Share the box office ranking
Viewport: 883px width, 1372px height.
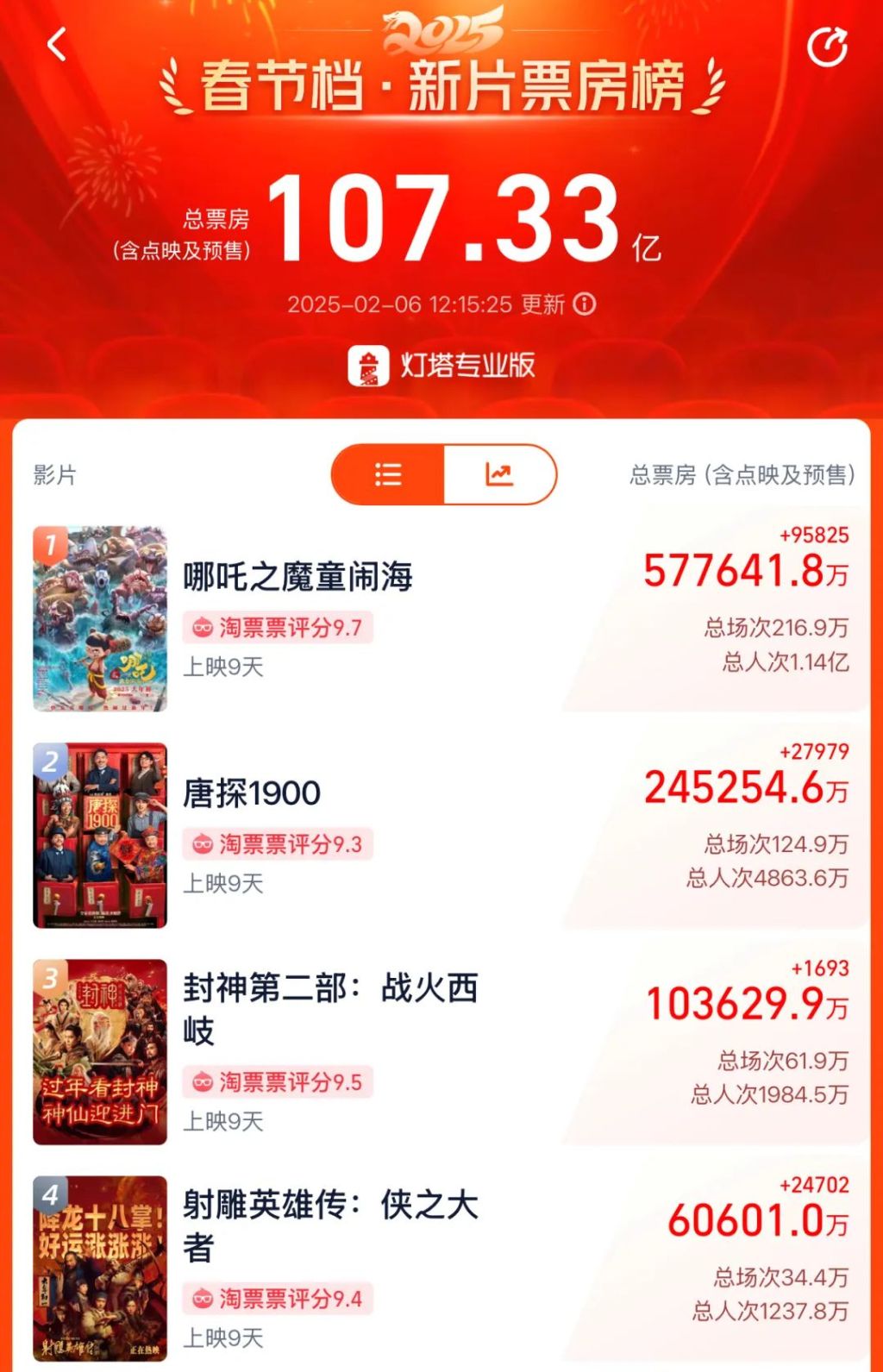pyautogui.click(x=827, y=47)
